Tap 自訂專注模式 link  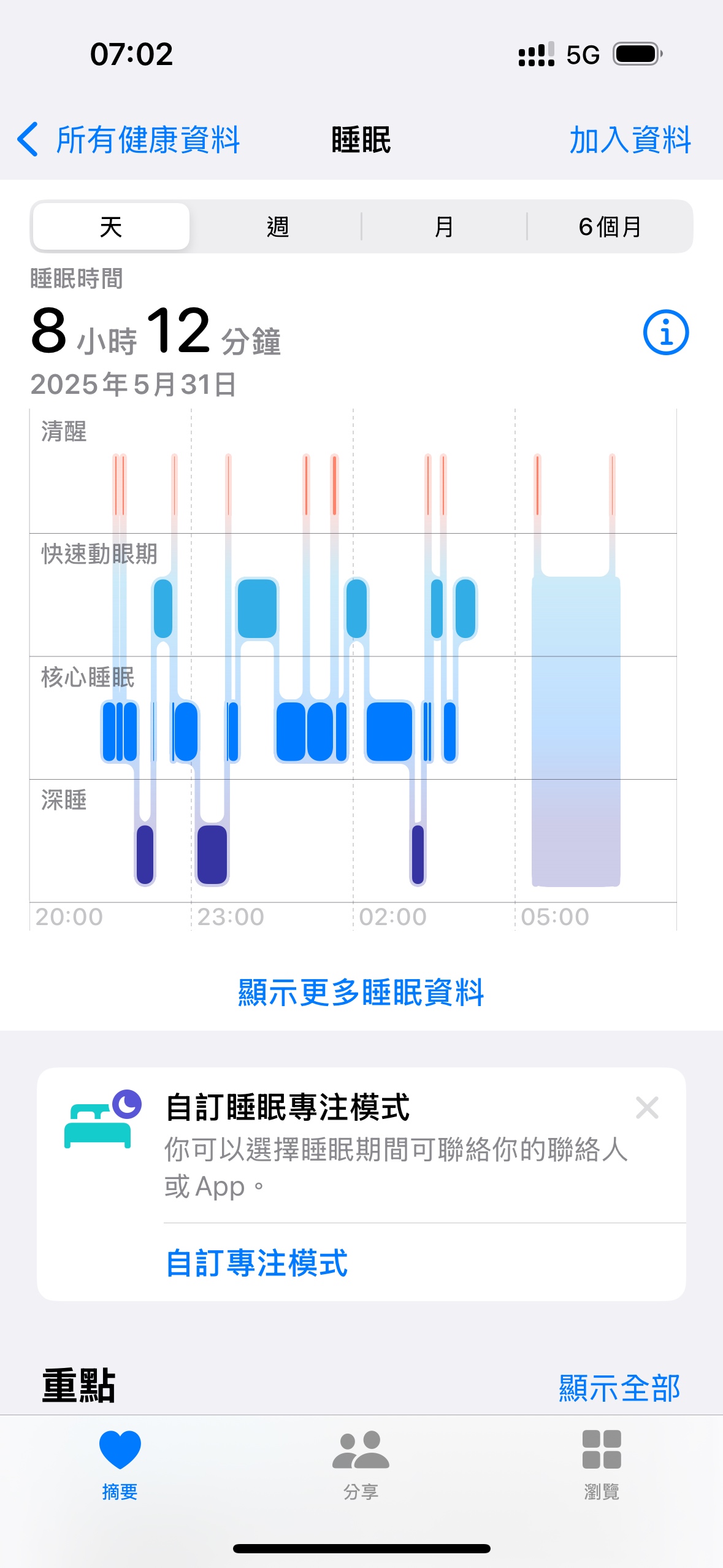pos(257,1263)
